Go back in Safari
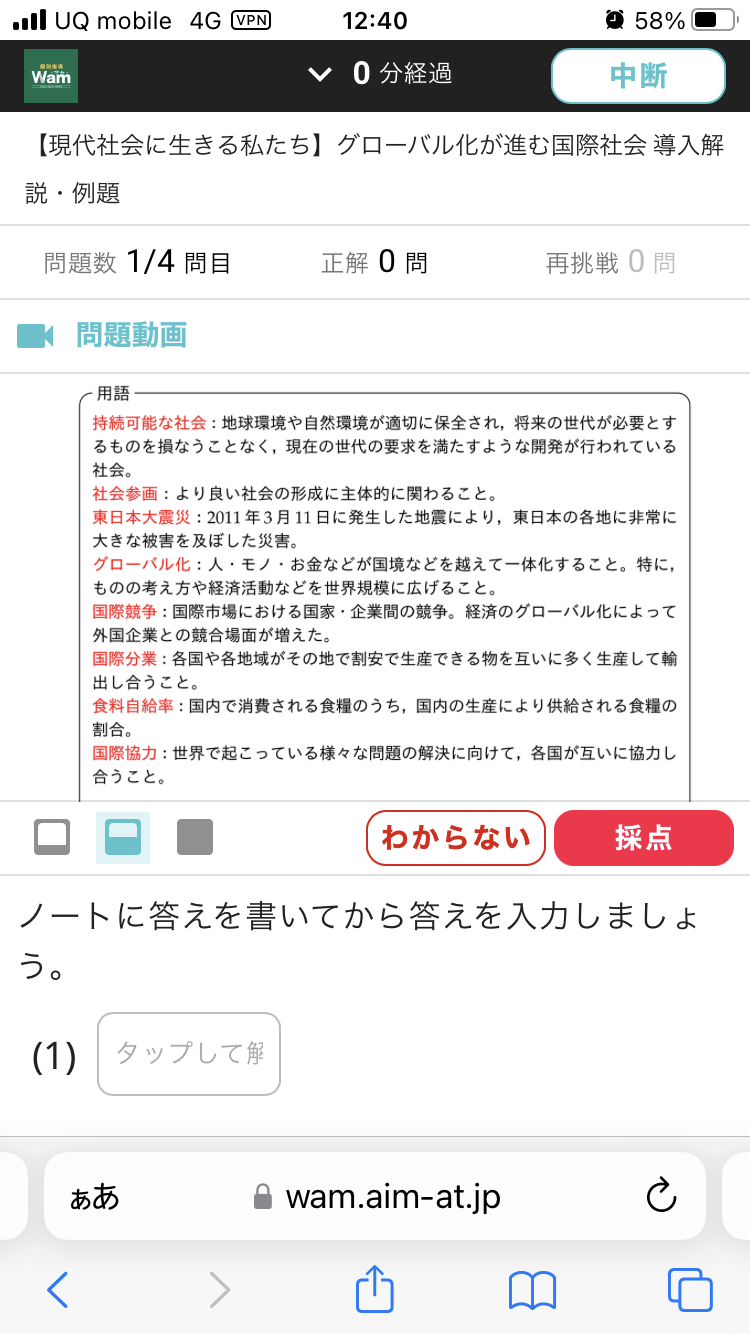Image resolution: width=750 pixels, height=1334 pixels. click(58, 1290)
